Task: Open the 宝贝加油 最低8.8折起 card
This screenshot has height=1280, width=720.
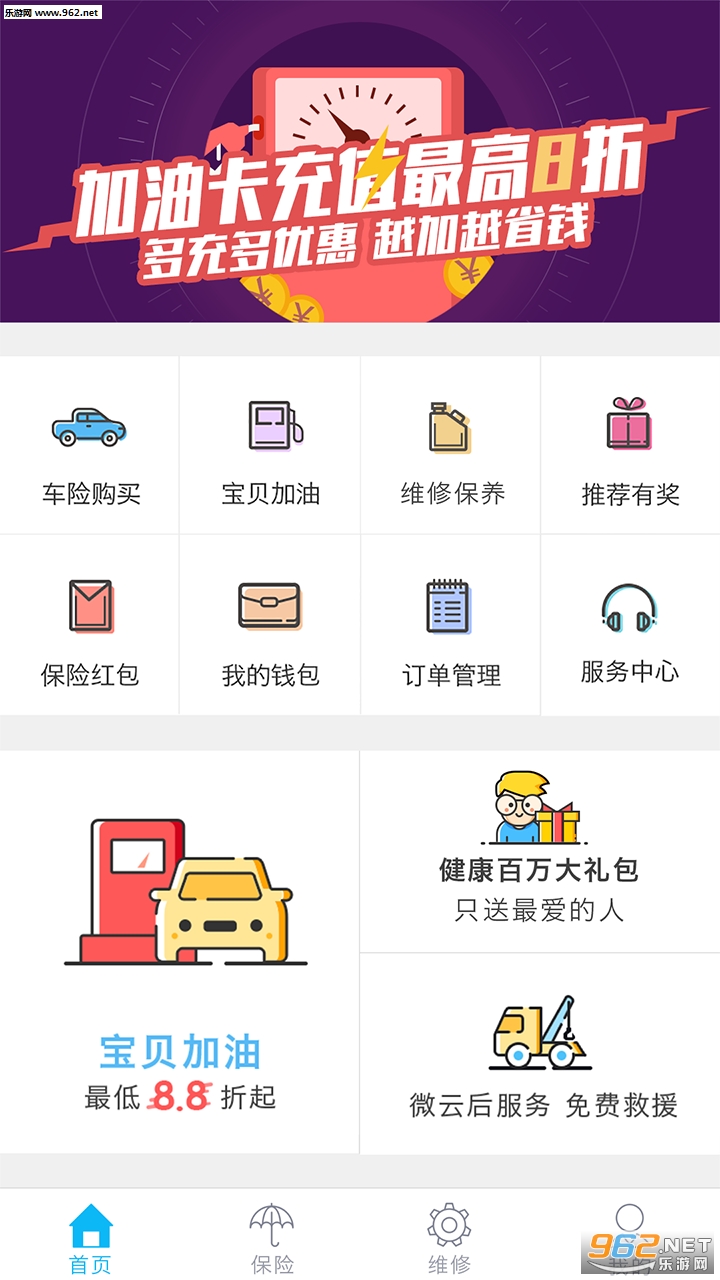Action: pyautogui.click(x=180, y=952)
